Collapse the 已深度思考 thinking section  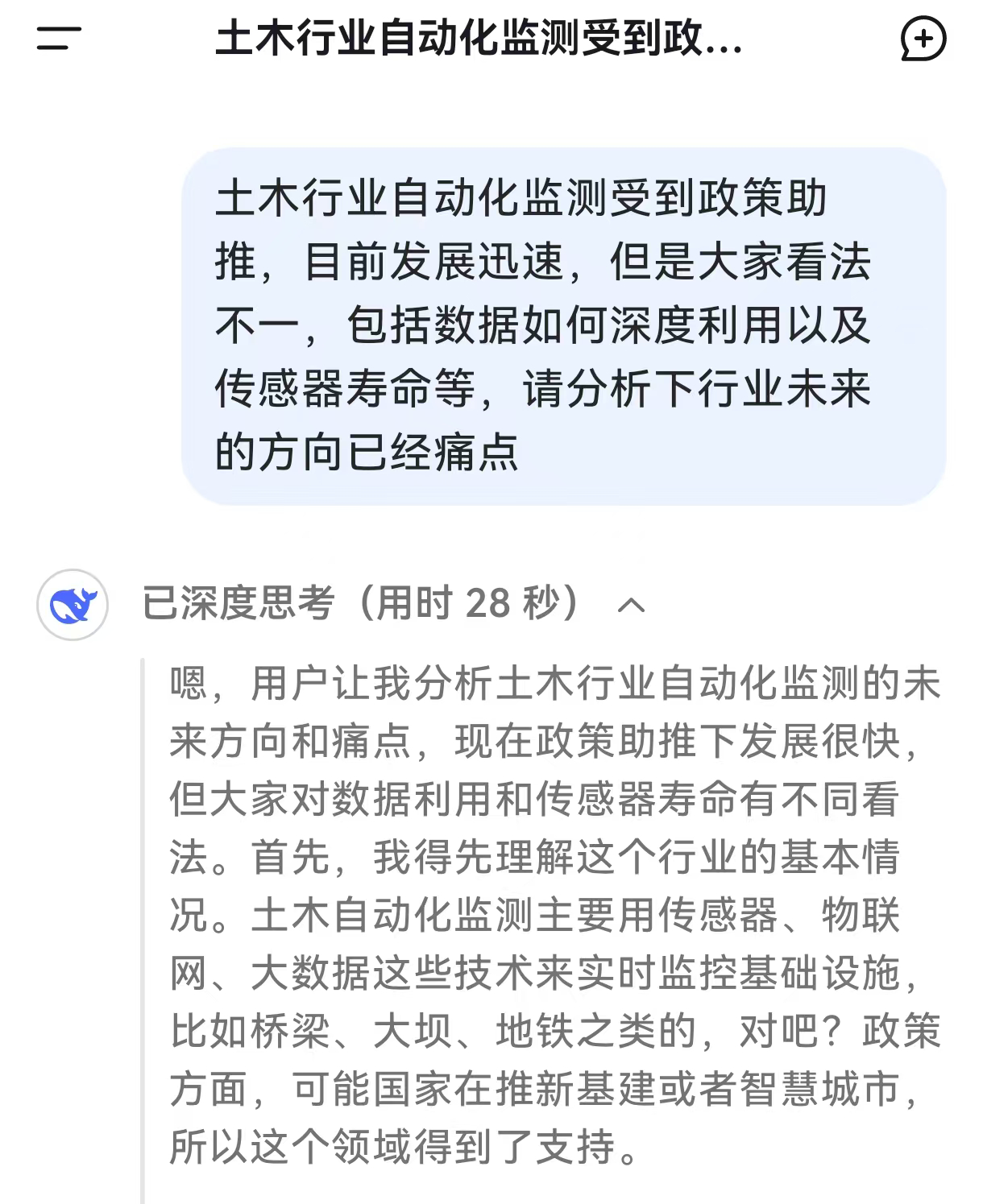tap(631, 604)
